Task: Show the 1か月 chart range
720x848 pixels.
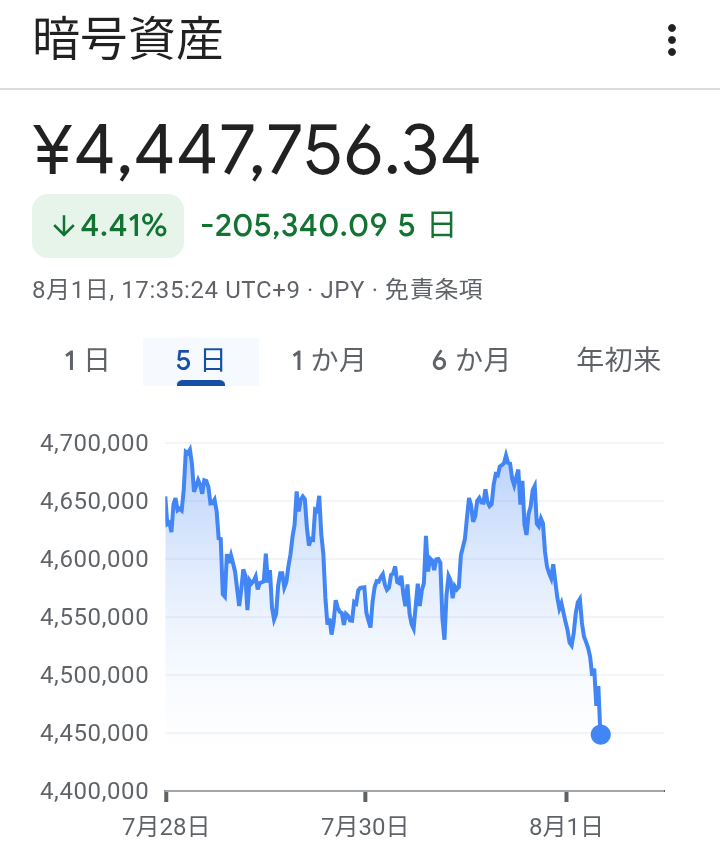Action: [329, 361]
